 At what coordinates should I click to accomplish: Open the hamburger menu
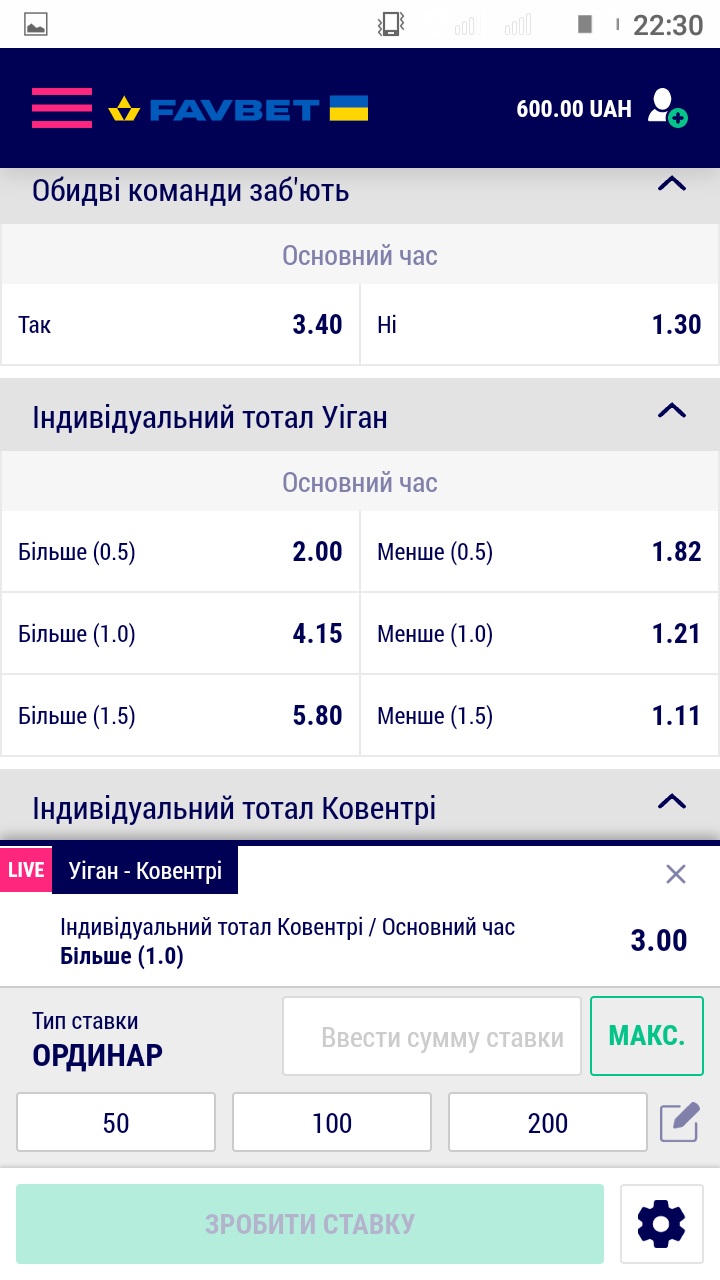61,108
